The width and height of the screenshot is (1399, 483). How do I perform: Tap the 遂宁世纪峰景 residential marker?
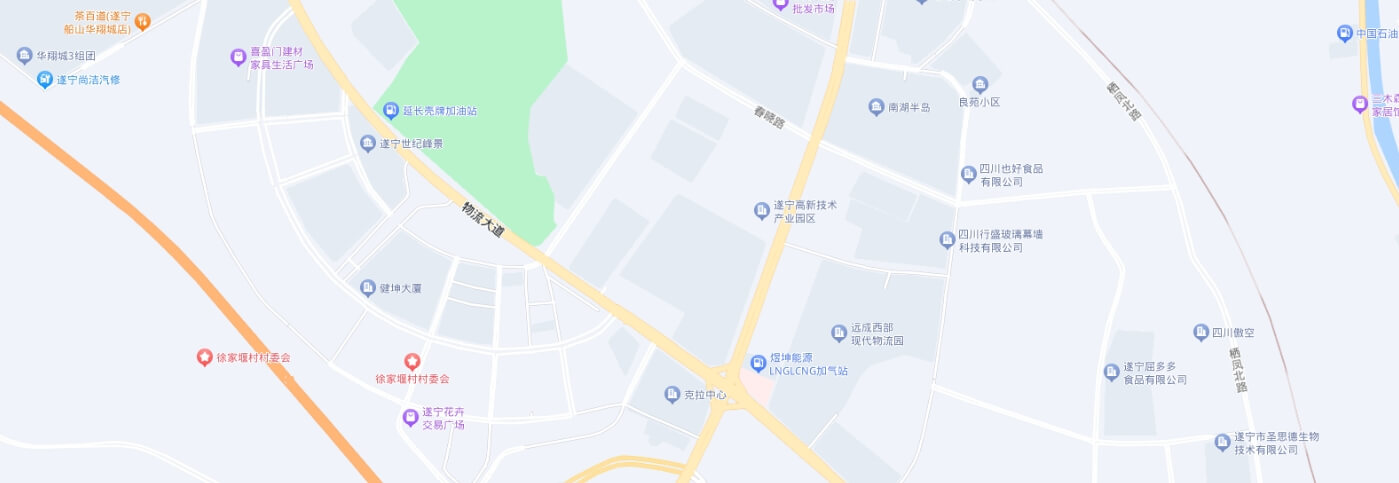[368, 144]
